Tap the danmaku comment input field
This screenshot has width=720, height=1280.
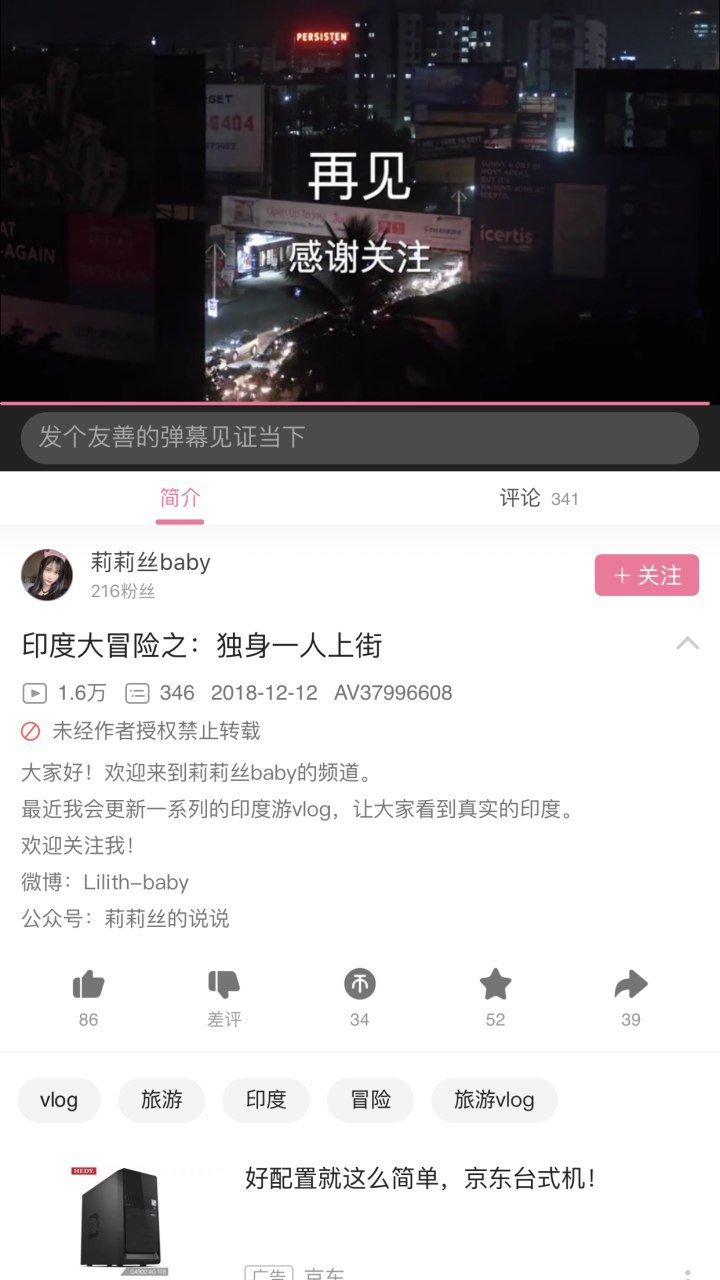pyautogui.click(x=359, y=438)
